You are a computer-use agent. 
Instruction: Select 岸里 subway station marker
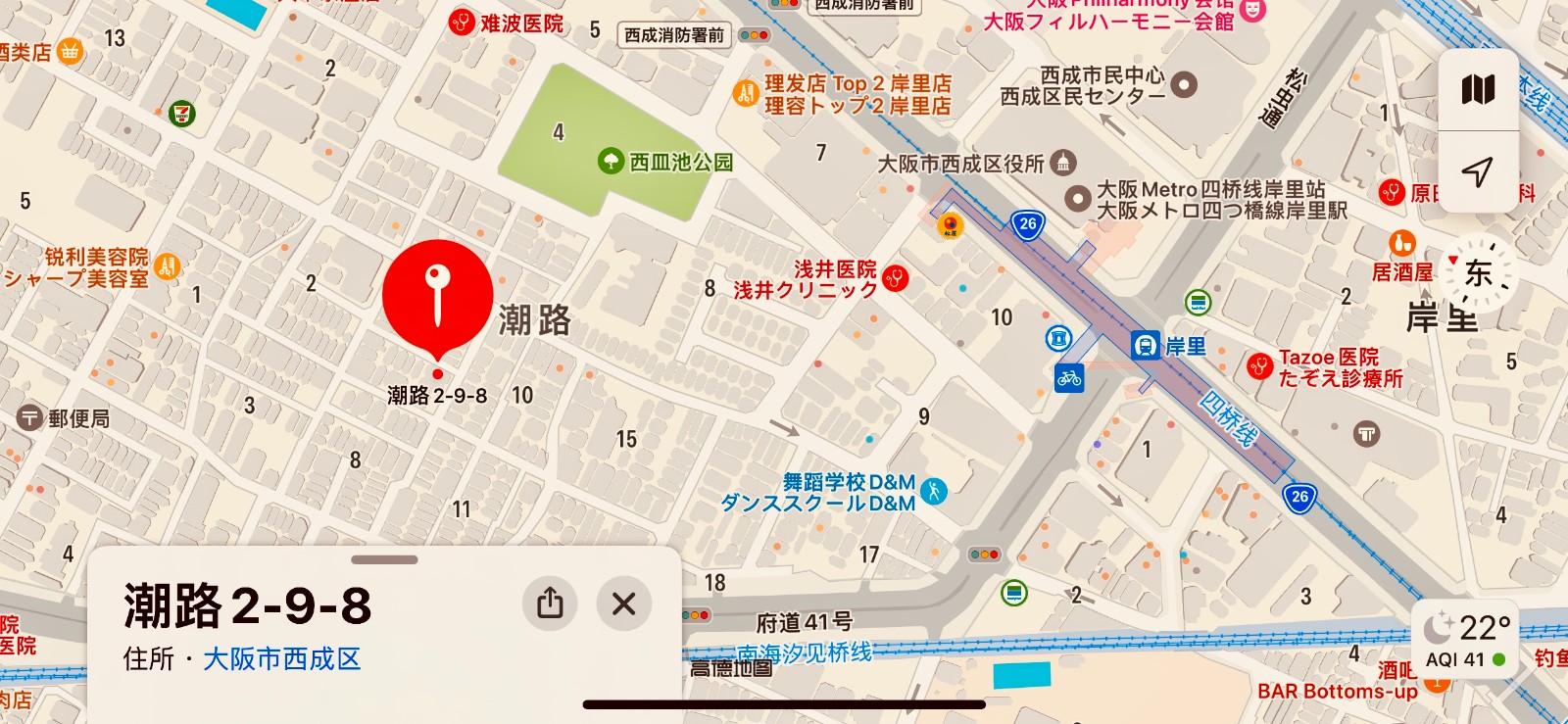1145,346
